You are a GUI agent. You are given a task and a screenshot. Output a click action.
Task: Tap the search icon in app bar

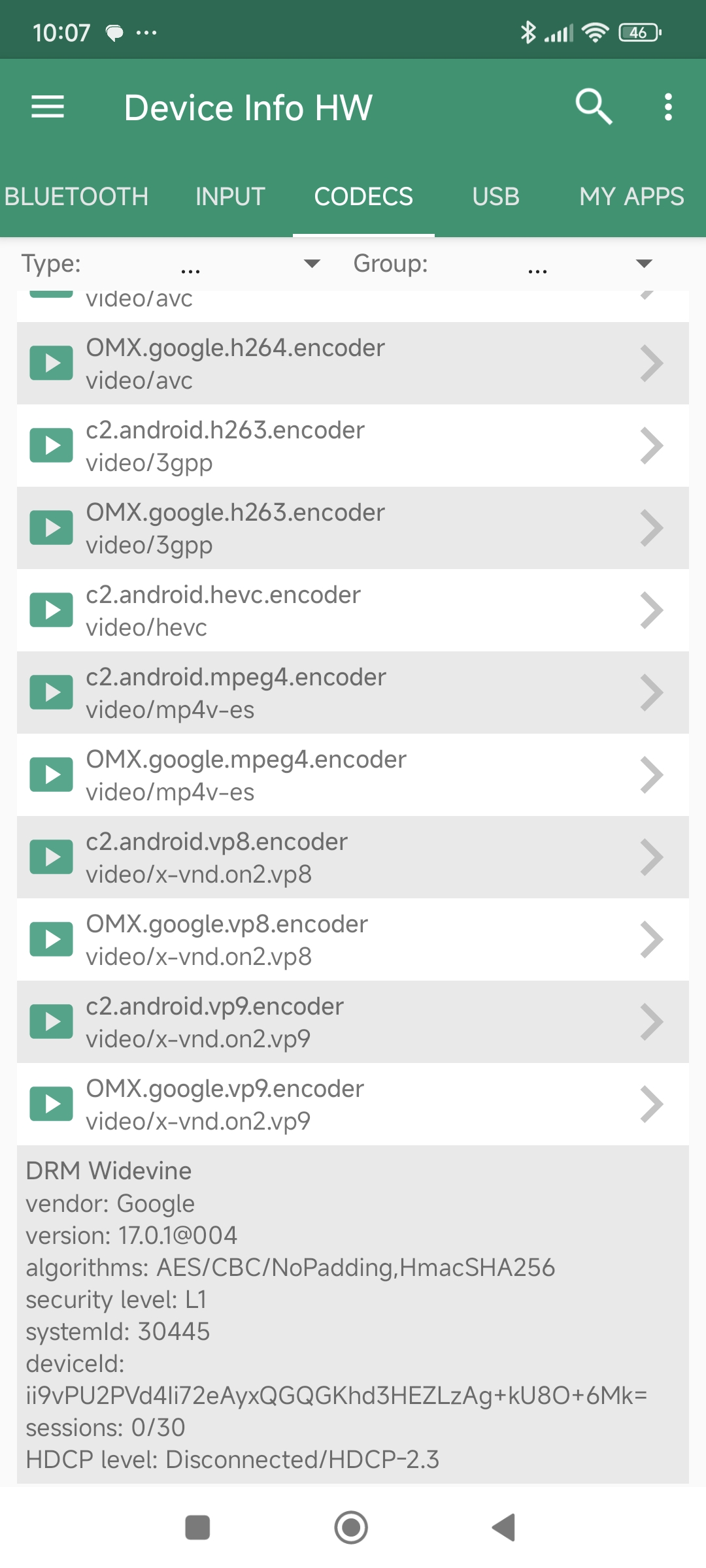(x=593, y=106)
